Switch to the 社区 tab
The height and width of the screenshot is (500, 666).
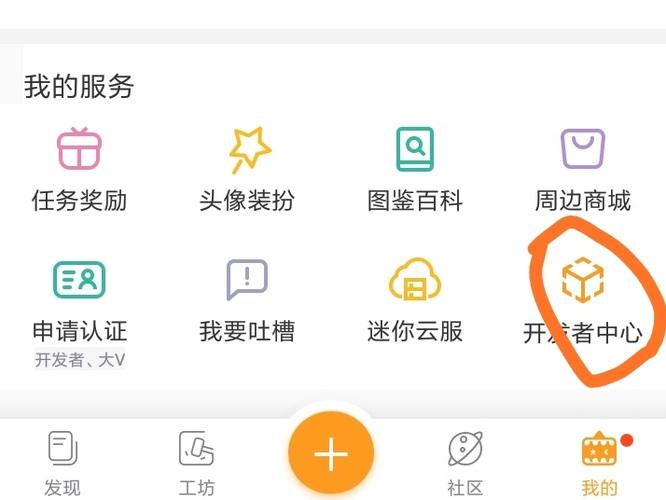click(465, 462)
